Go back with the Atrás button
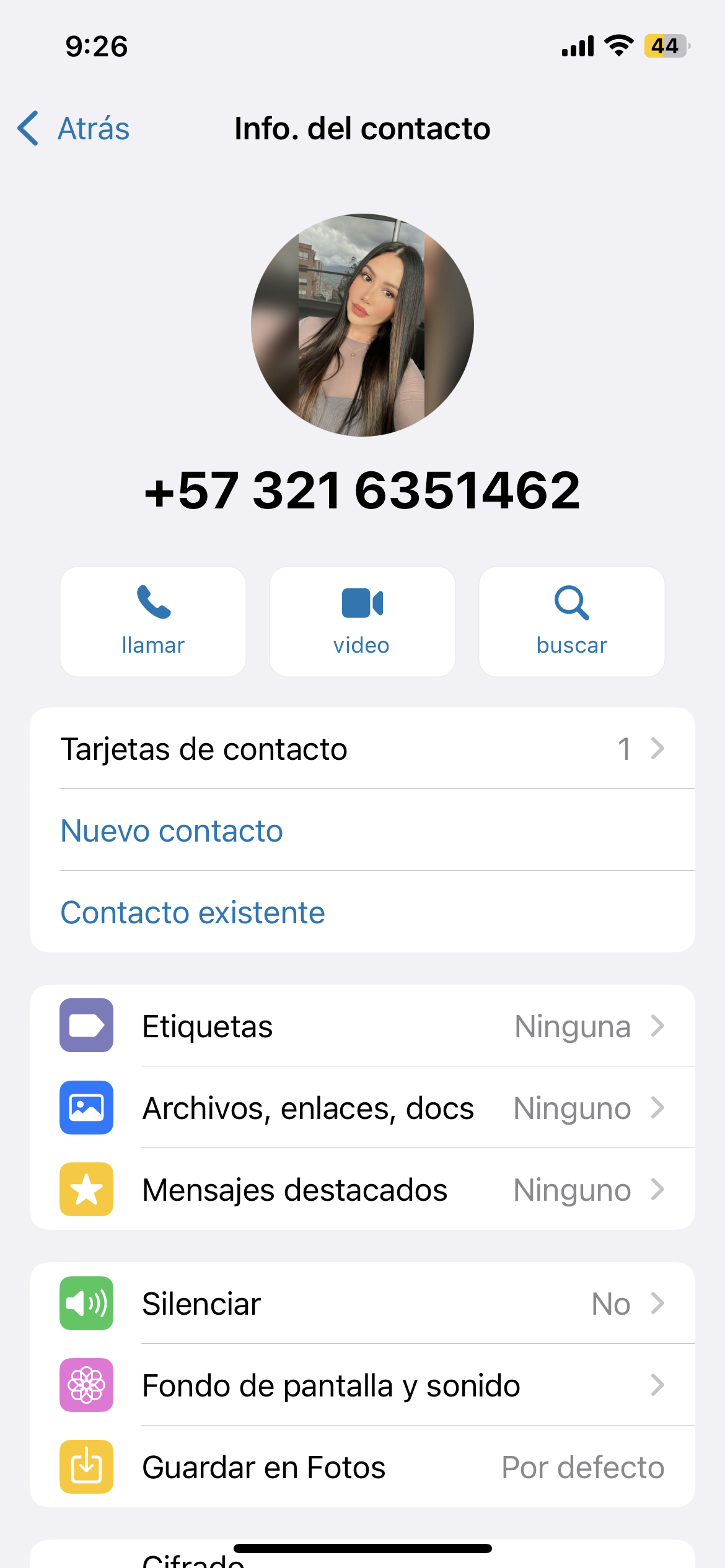This screenshot has height=1568, width=725. 73,129
